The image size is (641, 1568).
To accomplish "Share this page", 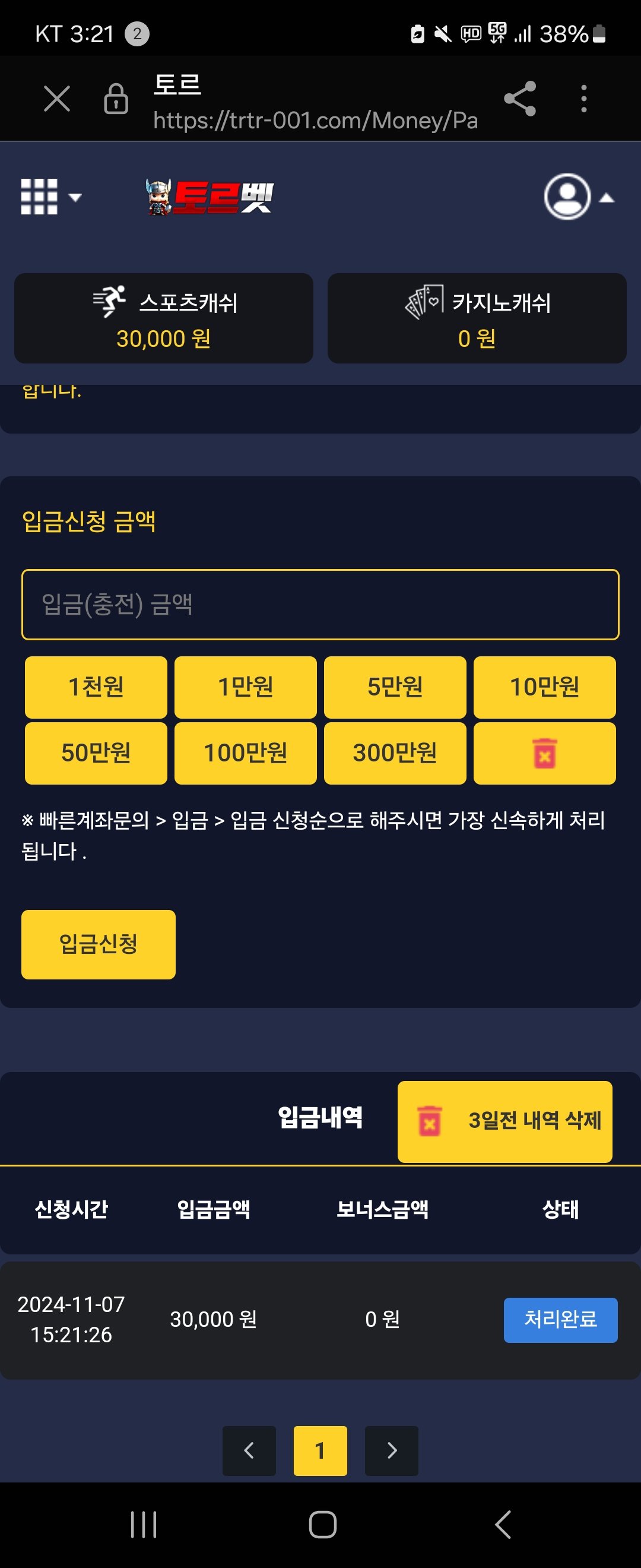I will pyautogui.click(x=519, y=99).
